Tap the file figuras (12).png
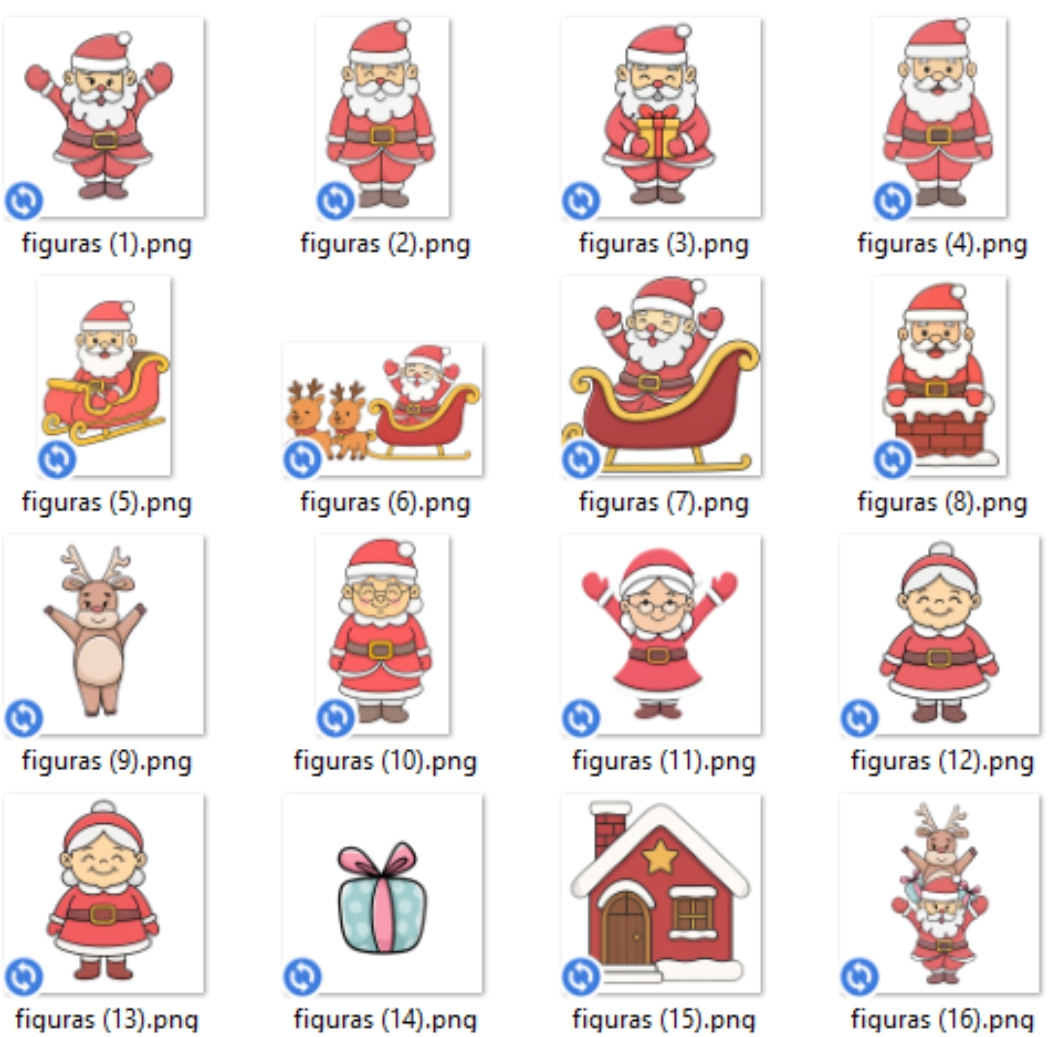Screen dimensions: 1059x1037 [939, 635]
